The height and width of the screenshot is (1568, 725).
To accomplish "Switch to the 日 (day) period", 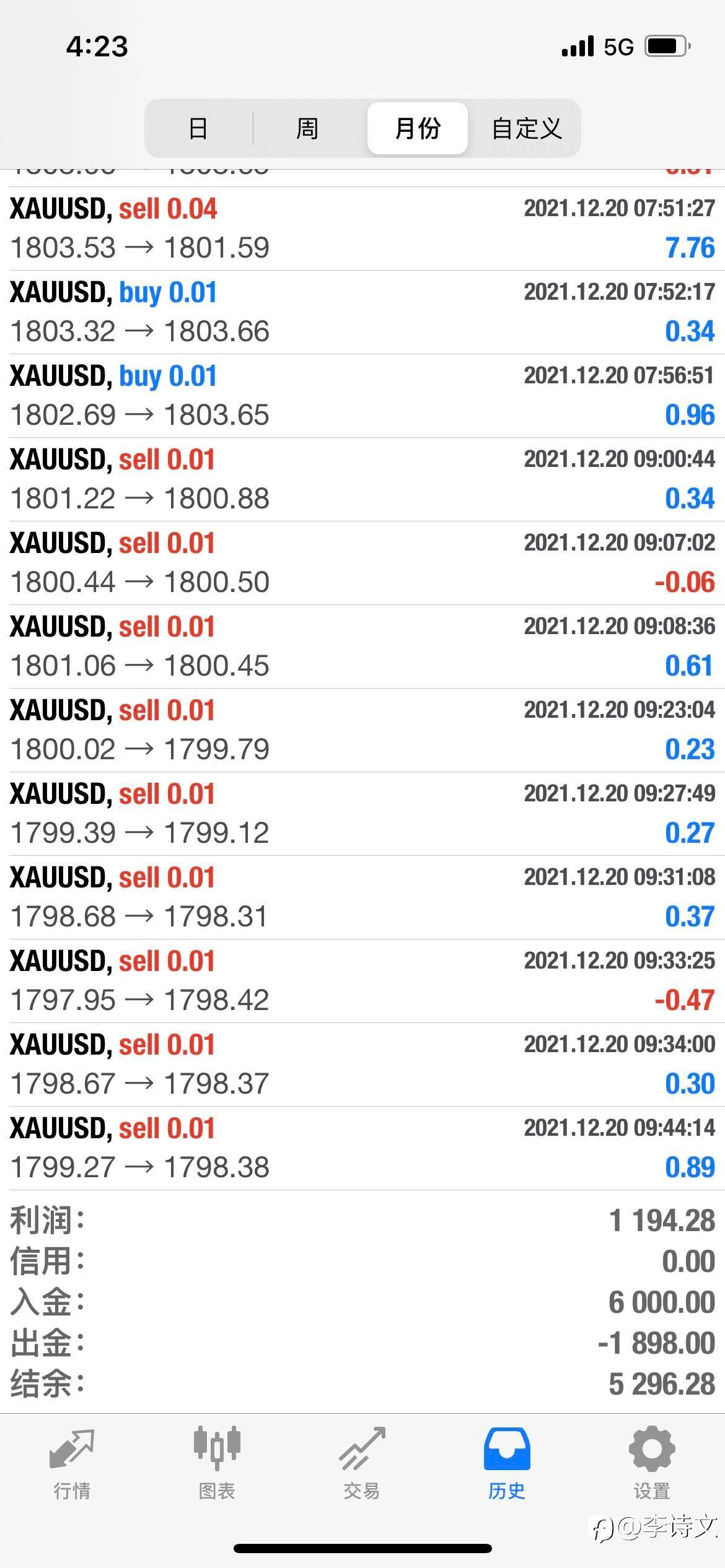I will click(x=198, y=128).
